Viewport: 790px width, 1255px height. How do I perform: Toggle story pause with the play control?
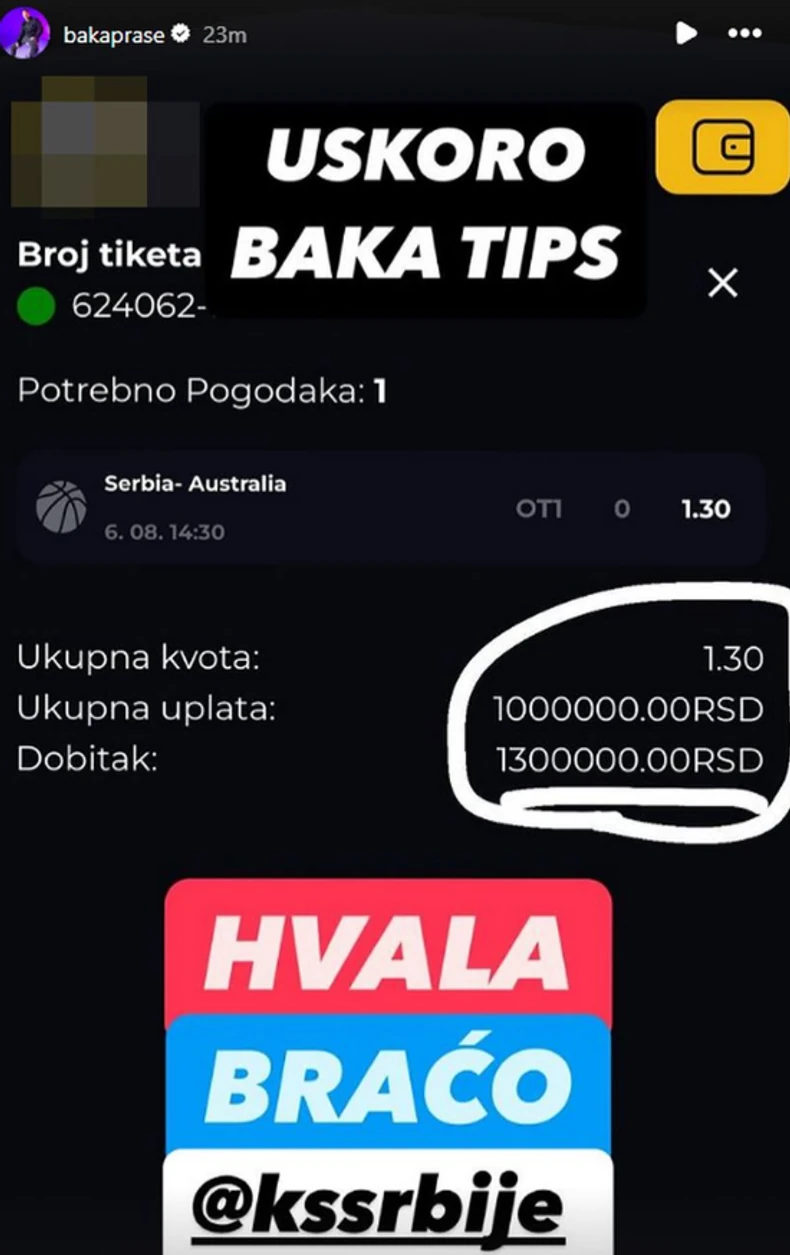[x=686, y=33]
